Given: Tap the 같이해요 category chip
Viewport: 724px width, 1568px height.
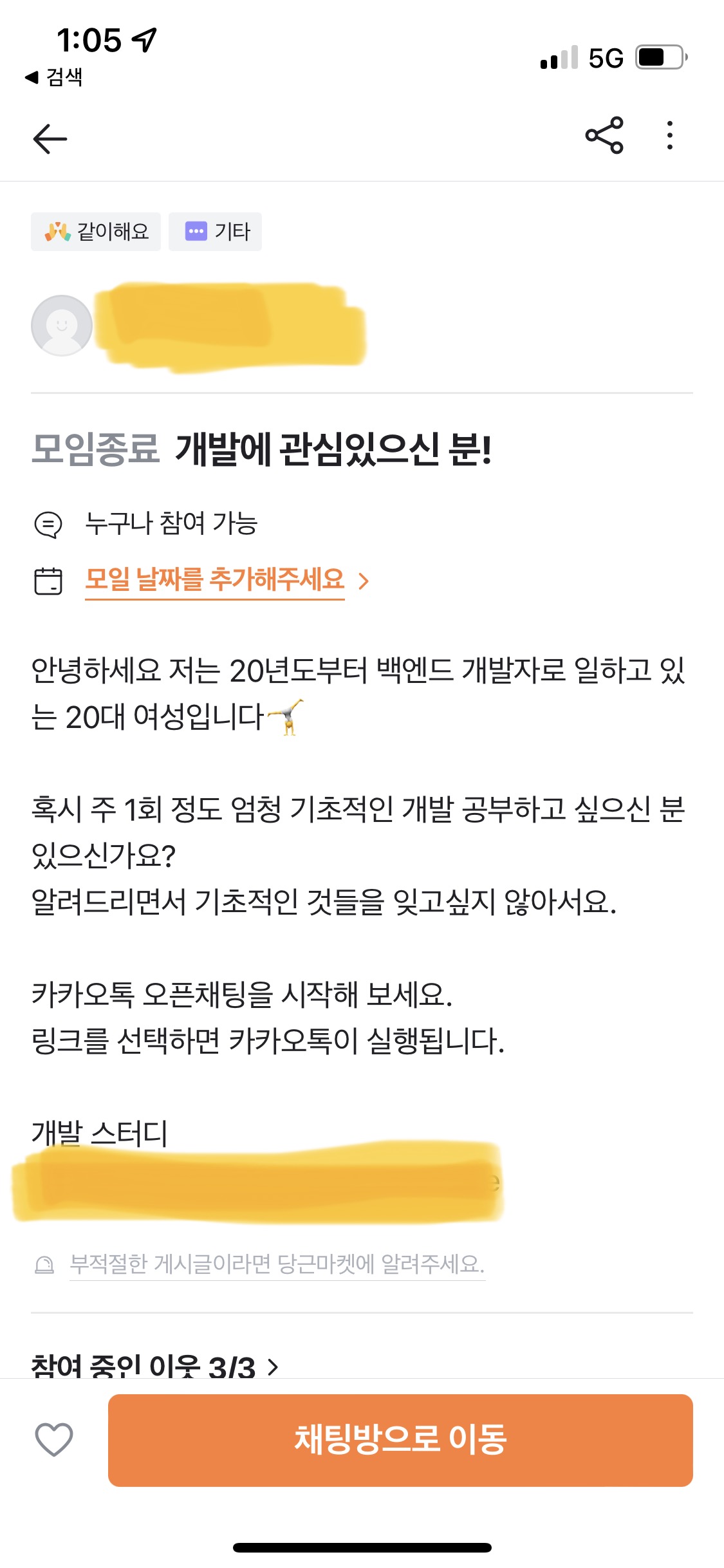Looking at the screenshot, I should [96, 232].
